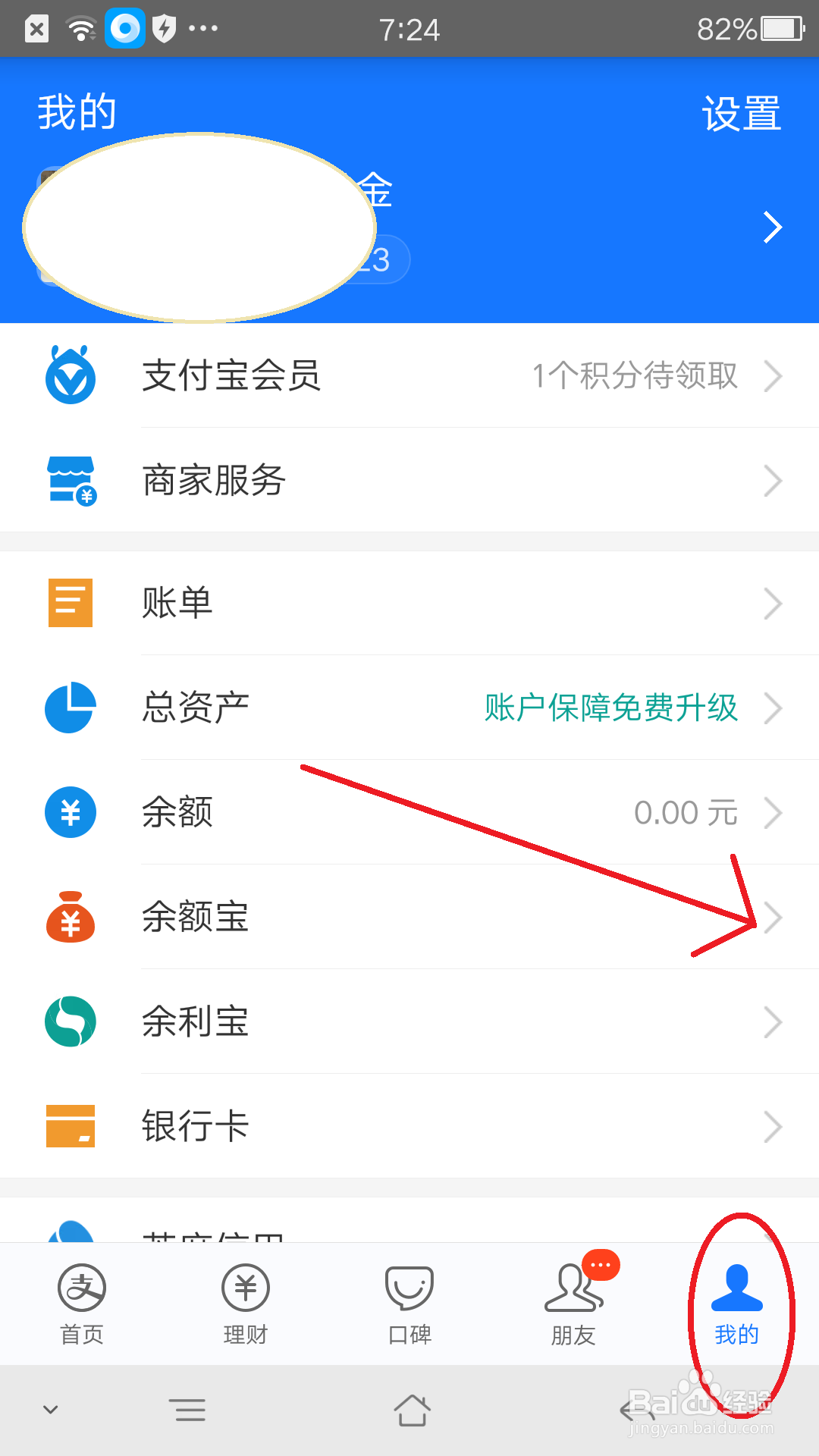This screenshot has width=819, height=1456.
Task: Open 设置 settings
Action: [741, 112]
